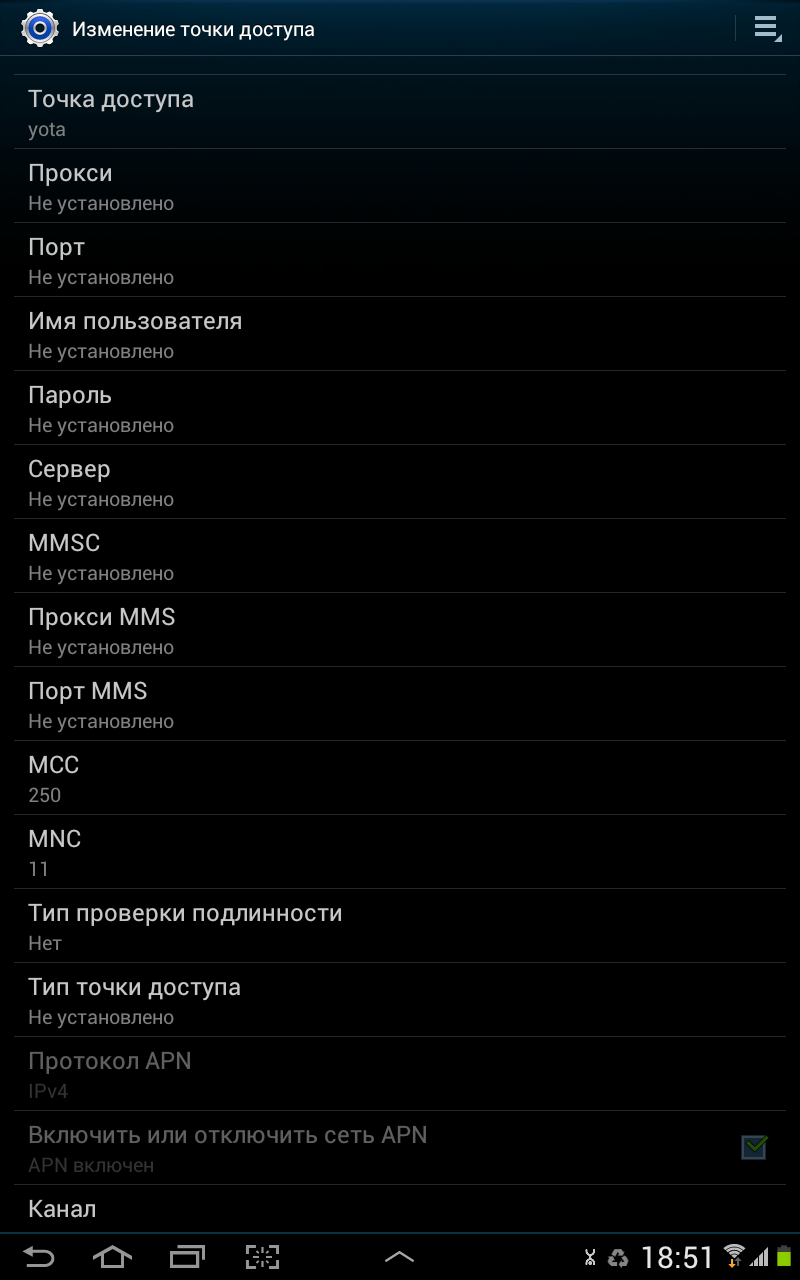Open the Пароль setting
The image size is (800, 1280).
(x=400, y=408)
